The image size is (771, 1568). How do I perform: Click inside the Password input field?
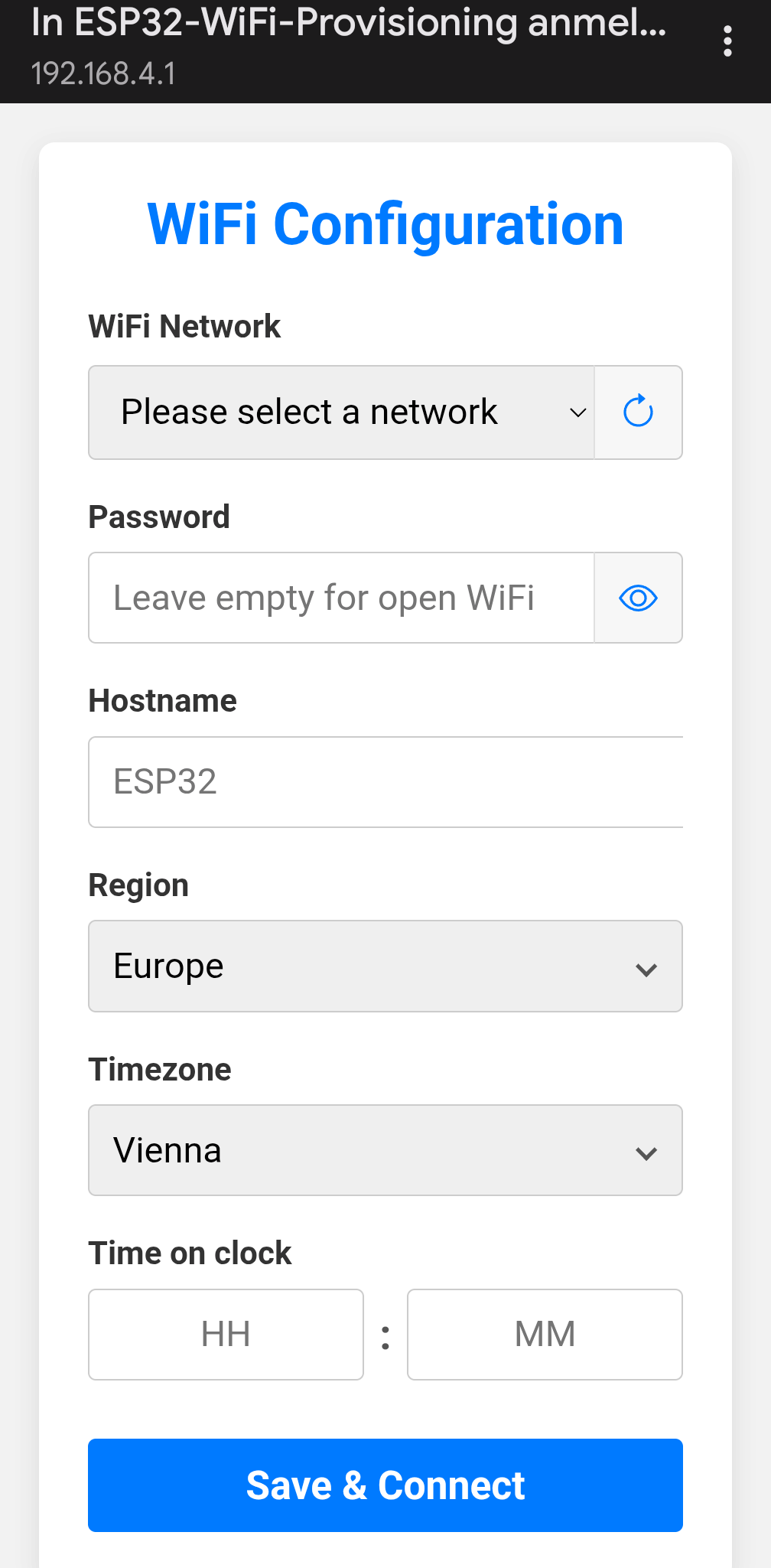click(341, 598)
